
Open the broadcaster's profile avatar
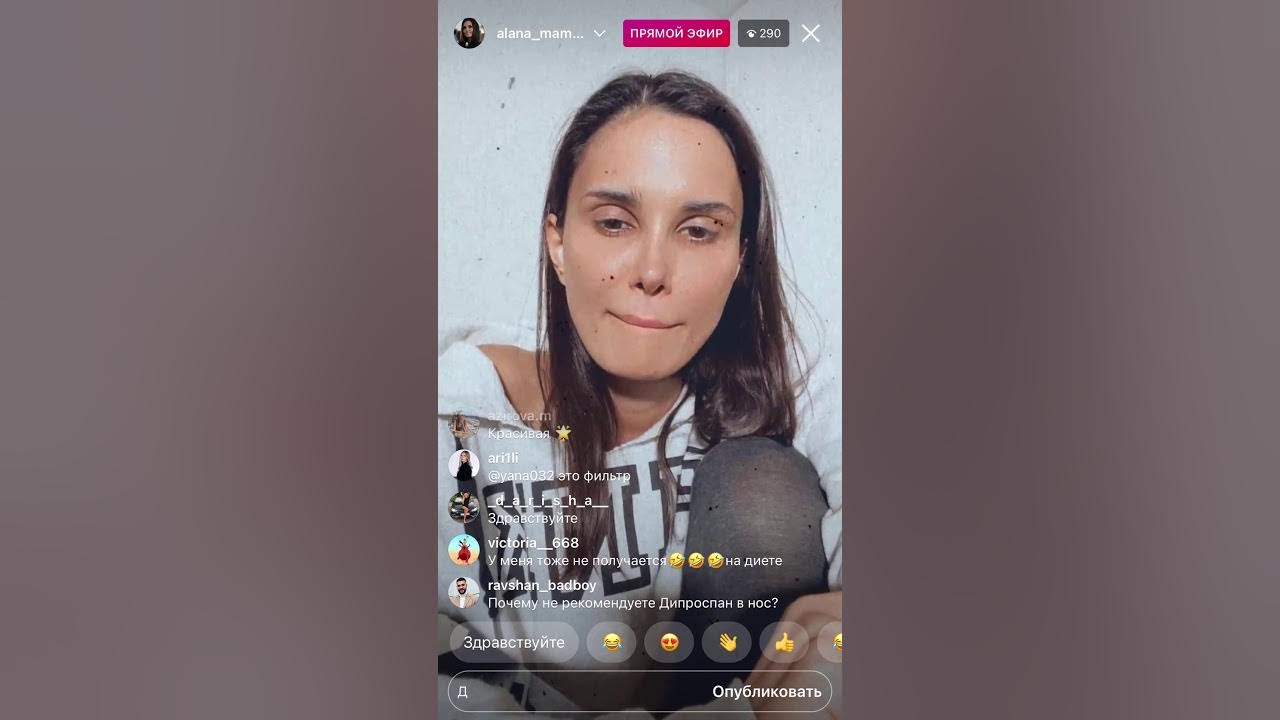(469, 33)
